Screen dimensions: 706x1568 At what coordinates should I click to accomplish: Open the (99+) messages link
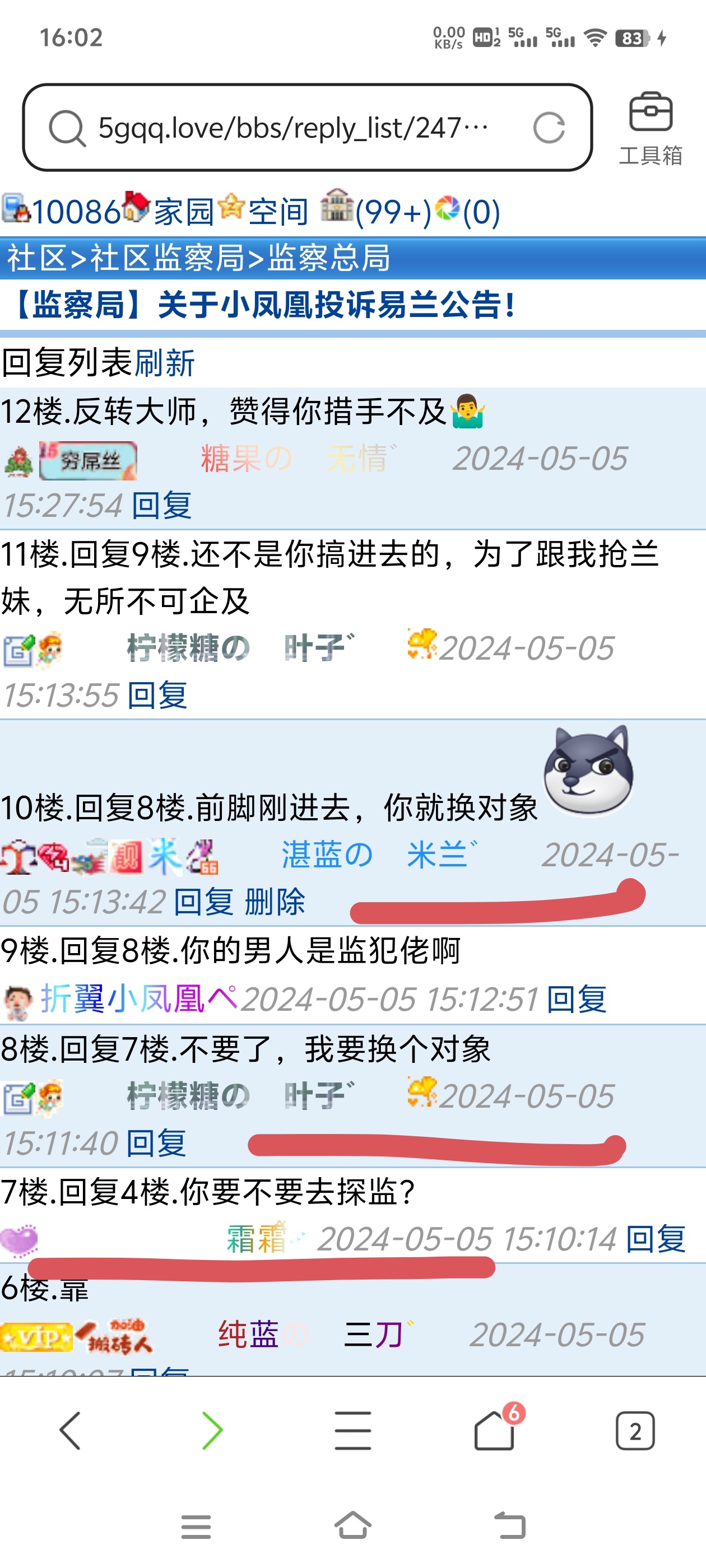(393, 212)
